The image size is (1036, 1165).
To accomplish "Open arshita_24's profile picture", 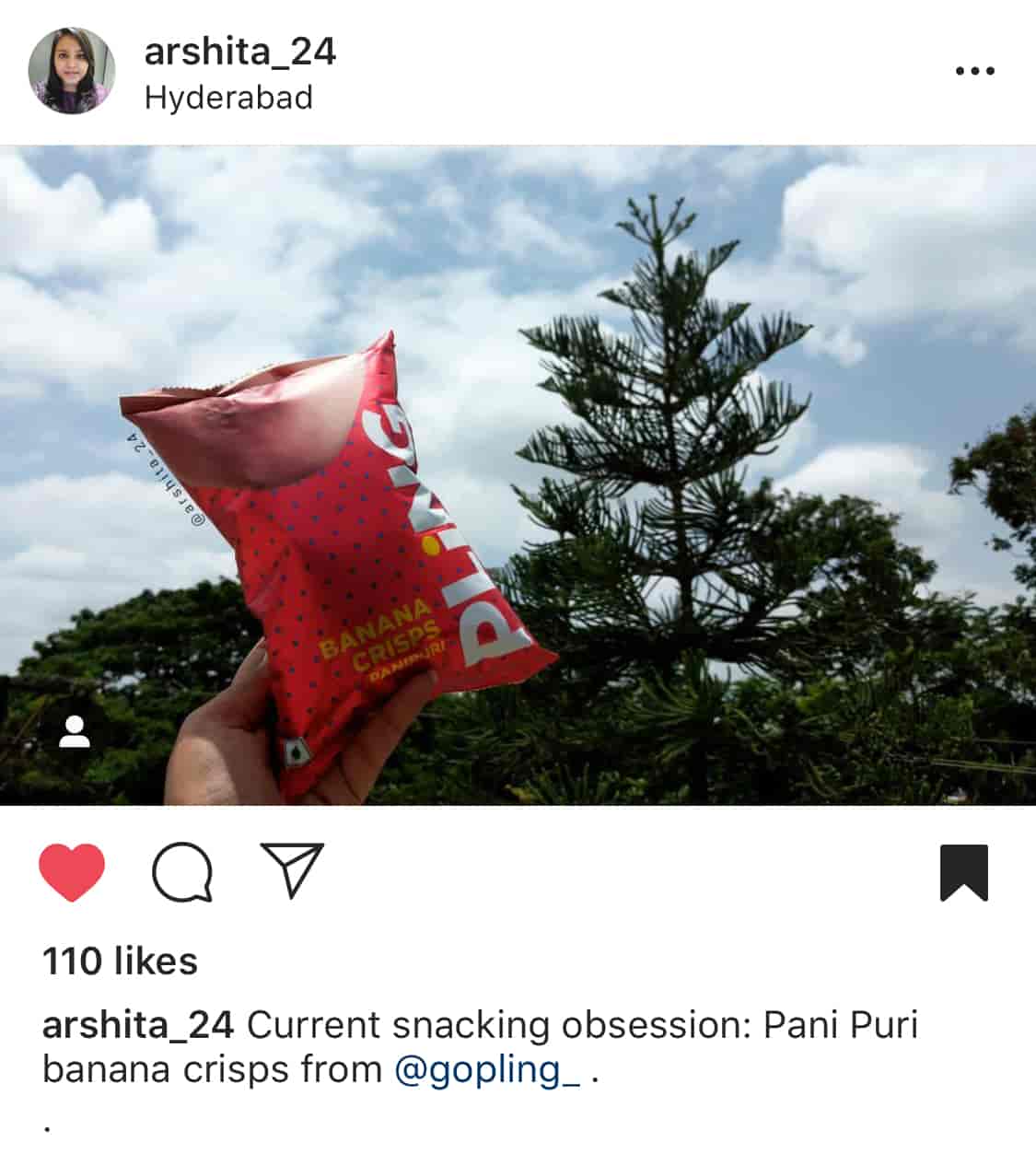I will point(72,71).
